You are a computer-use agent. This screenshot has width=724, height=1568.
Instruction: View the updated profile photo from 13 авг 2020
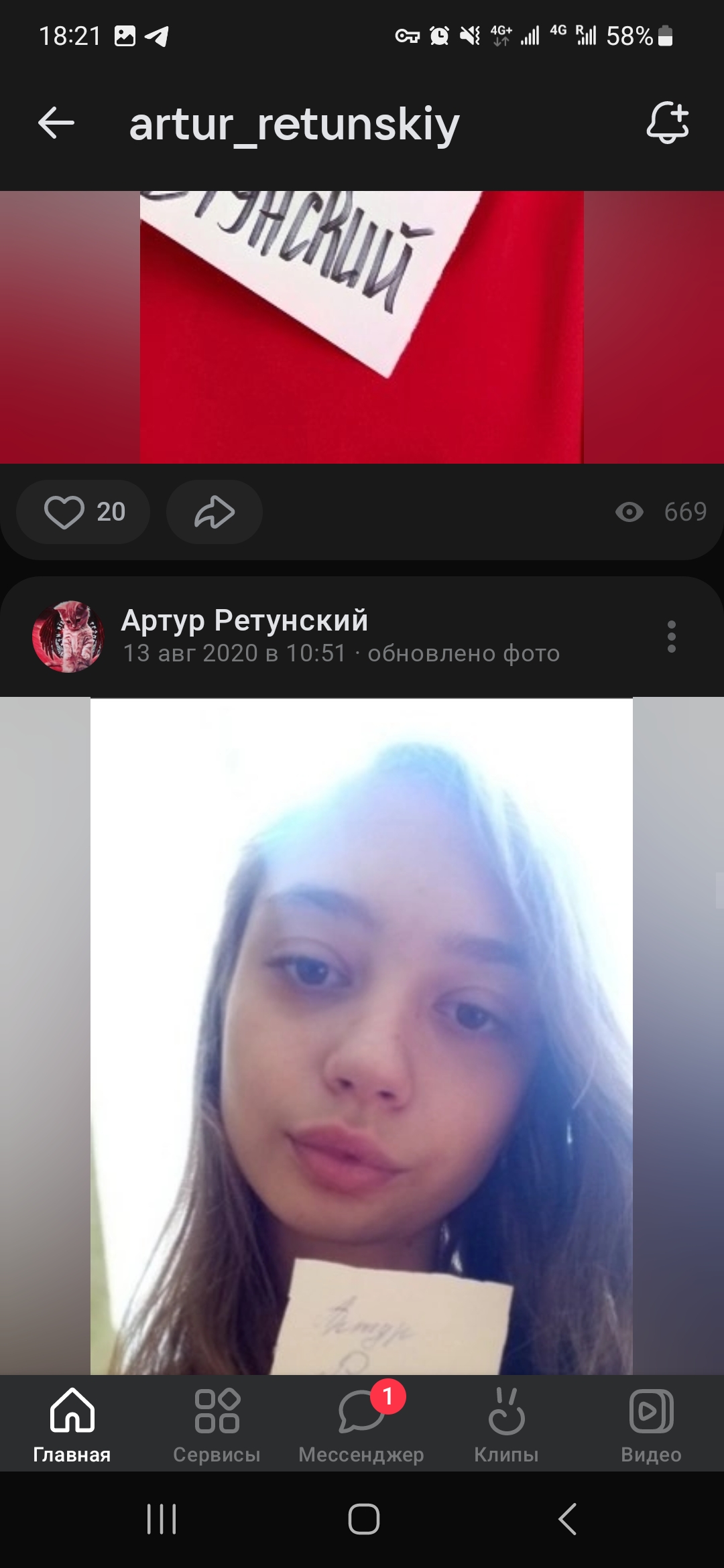coord(362,1035)
